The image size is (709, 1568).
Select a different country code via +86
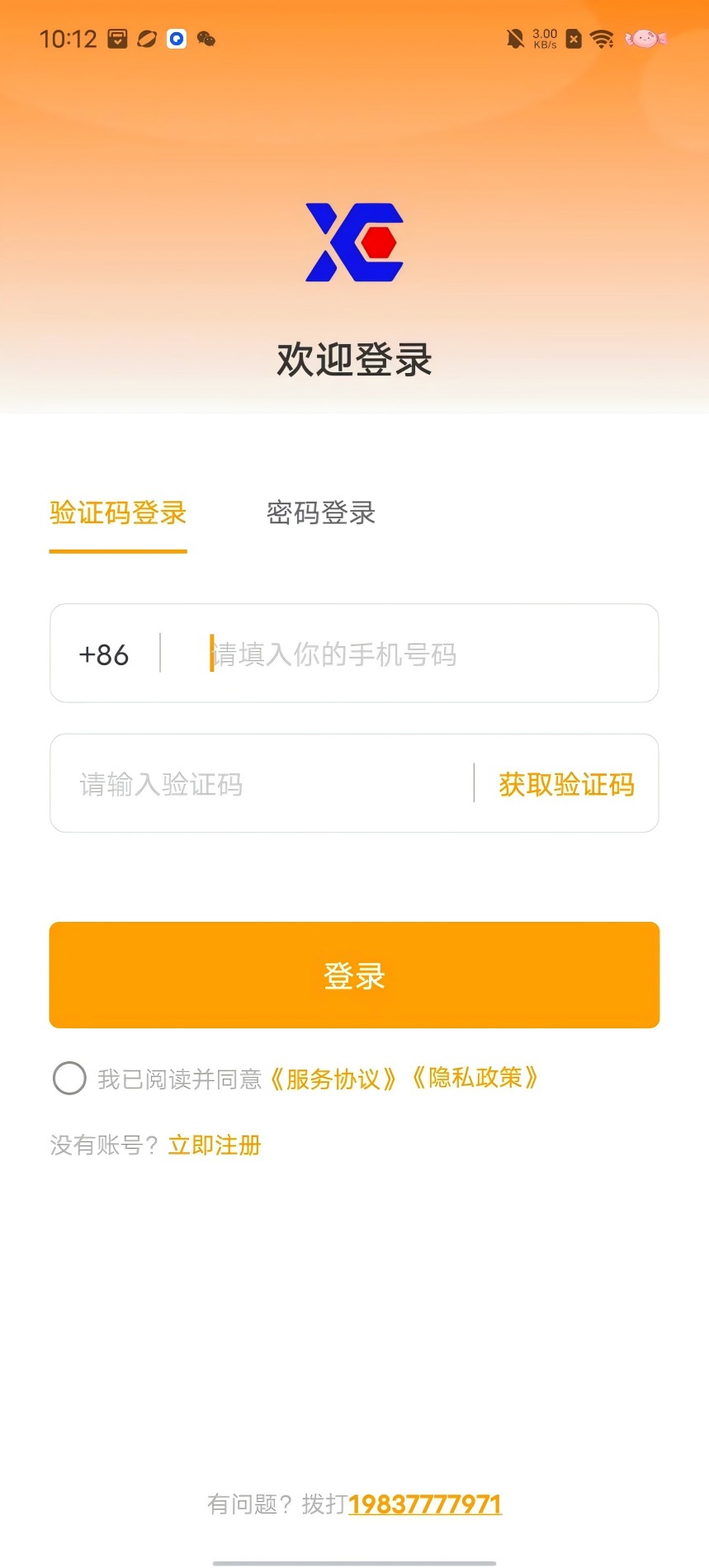tap(104, 654)
